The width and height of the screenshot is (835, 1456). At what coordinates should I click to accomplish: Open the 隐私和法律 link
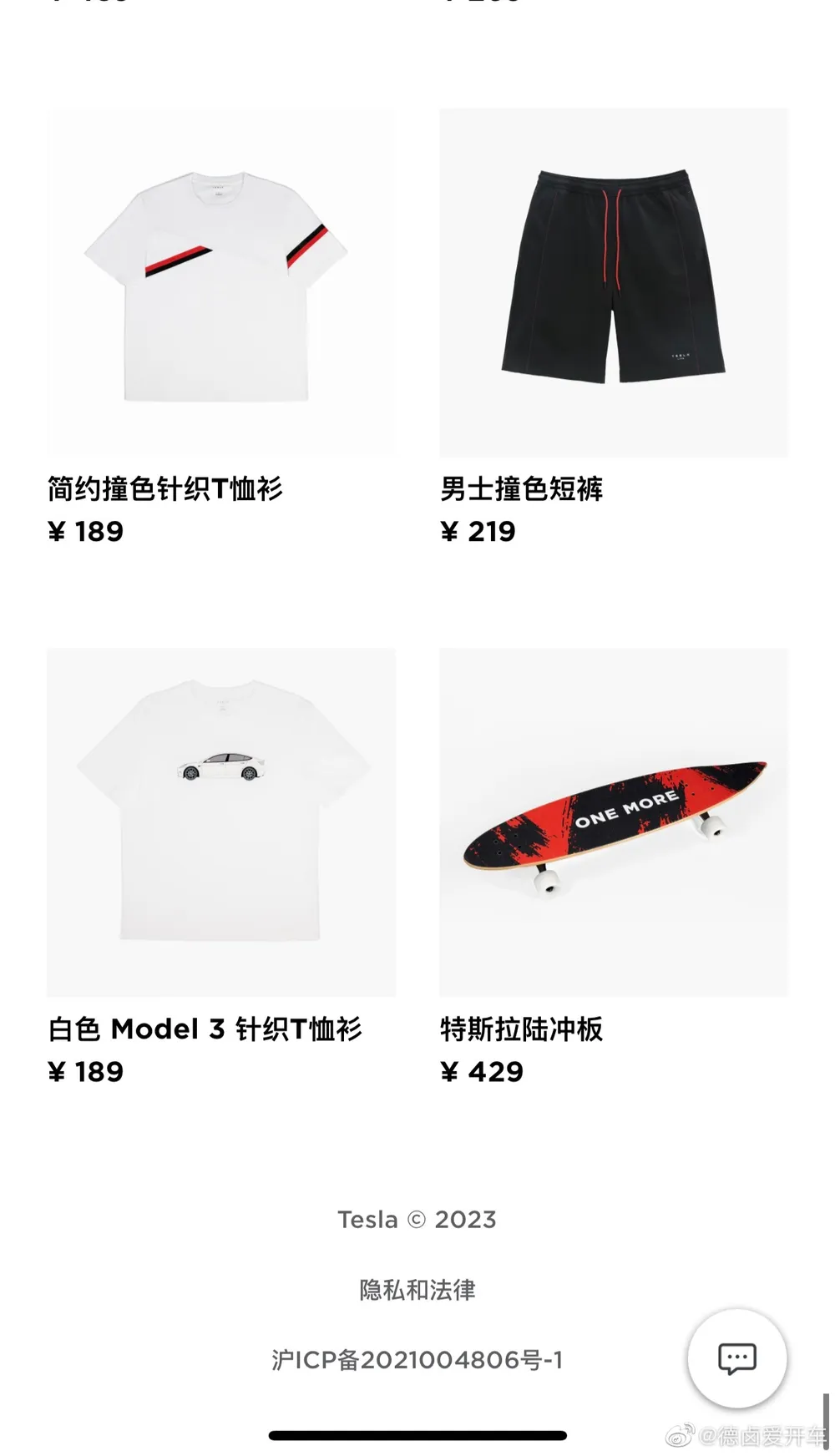[417, 1290]
